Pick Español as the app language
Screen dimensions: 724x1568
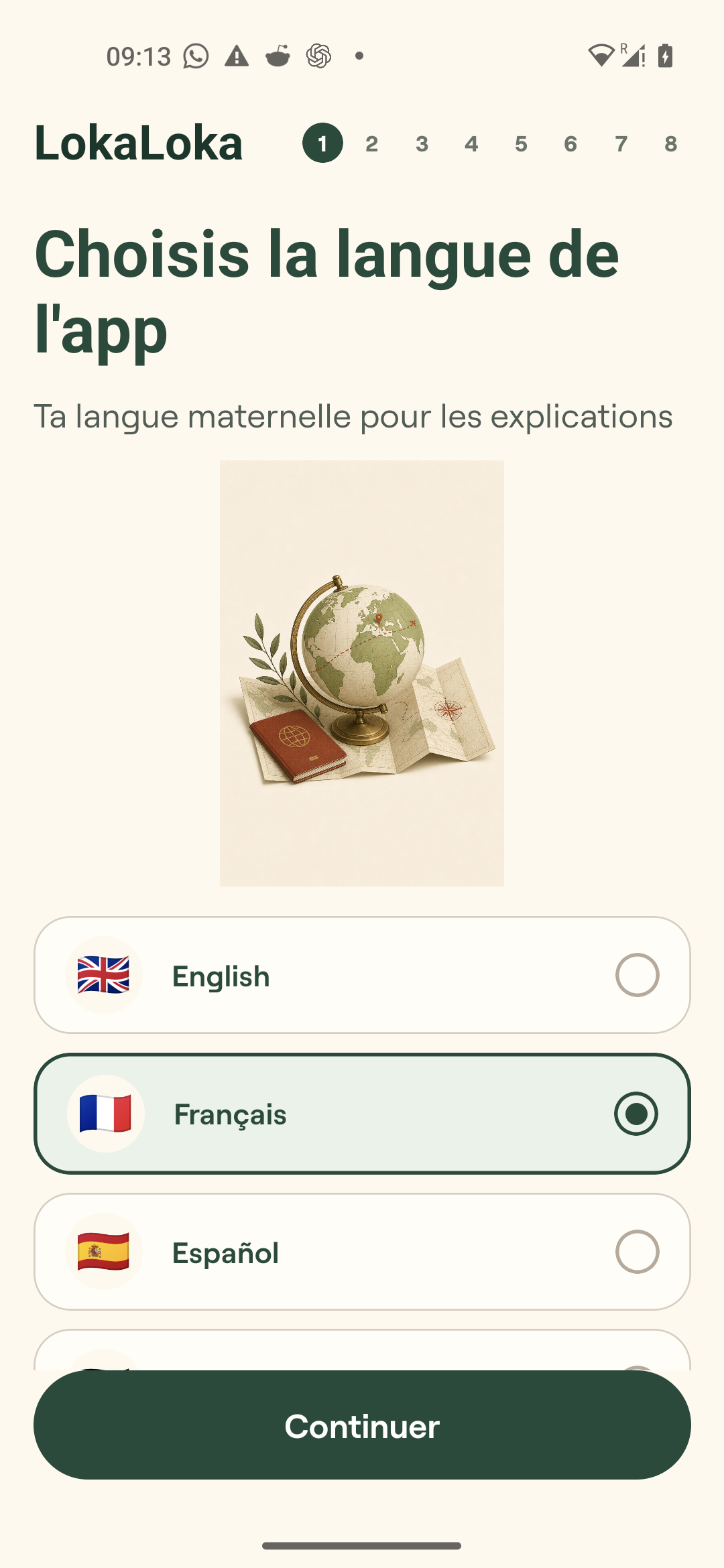(x=362, y=1252)
